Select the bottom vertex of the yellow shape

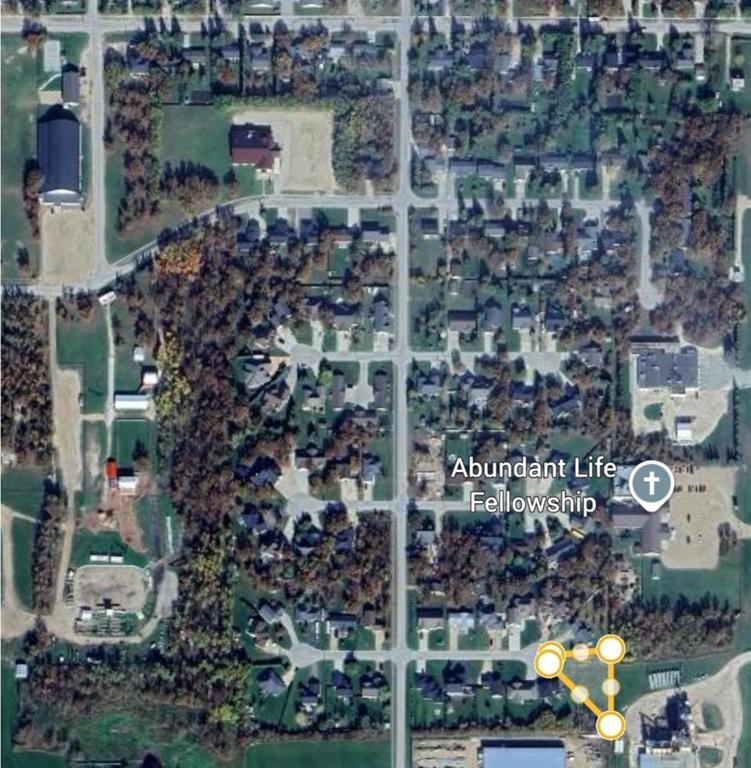click(611, 725)
